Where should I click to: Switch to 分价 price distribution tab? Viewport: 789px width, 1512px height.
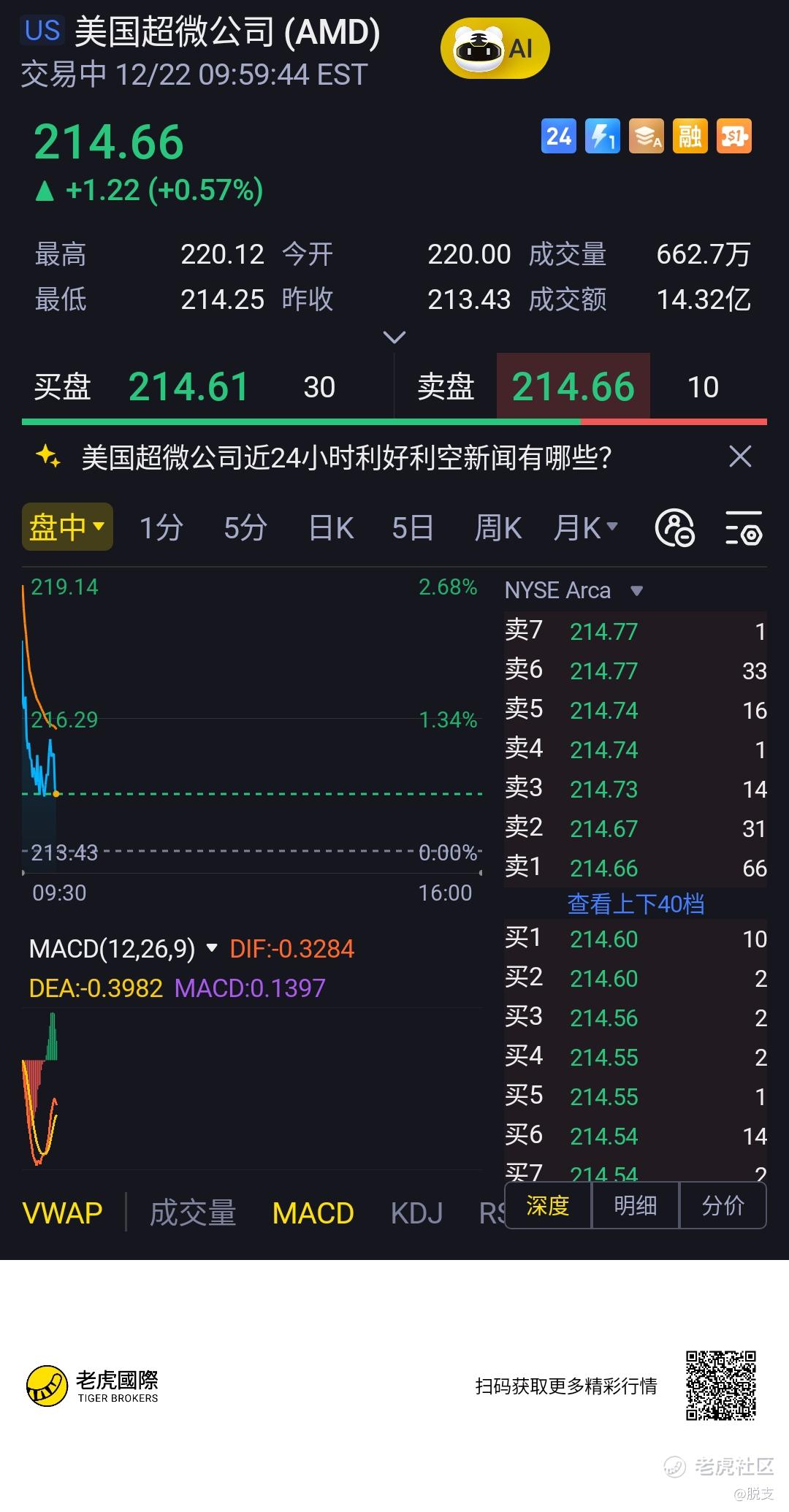pos(723,1206)
